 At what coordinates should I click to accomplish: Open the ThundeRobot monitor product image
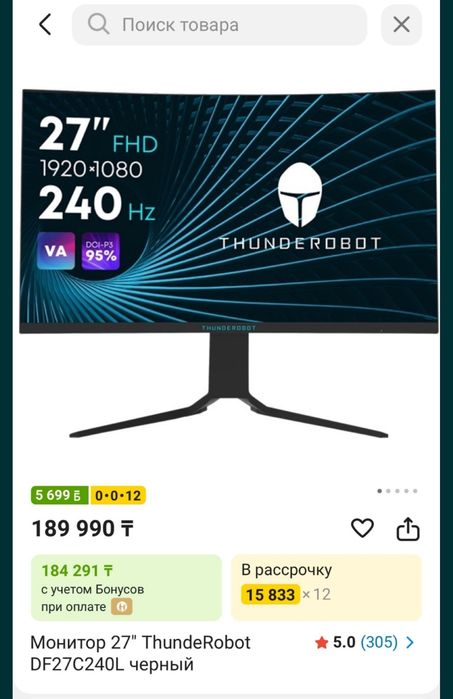point(229,263)
